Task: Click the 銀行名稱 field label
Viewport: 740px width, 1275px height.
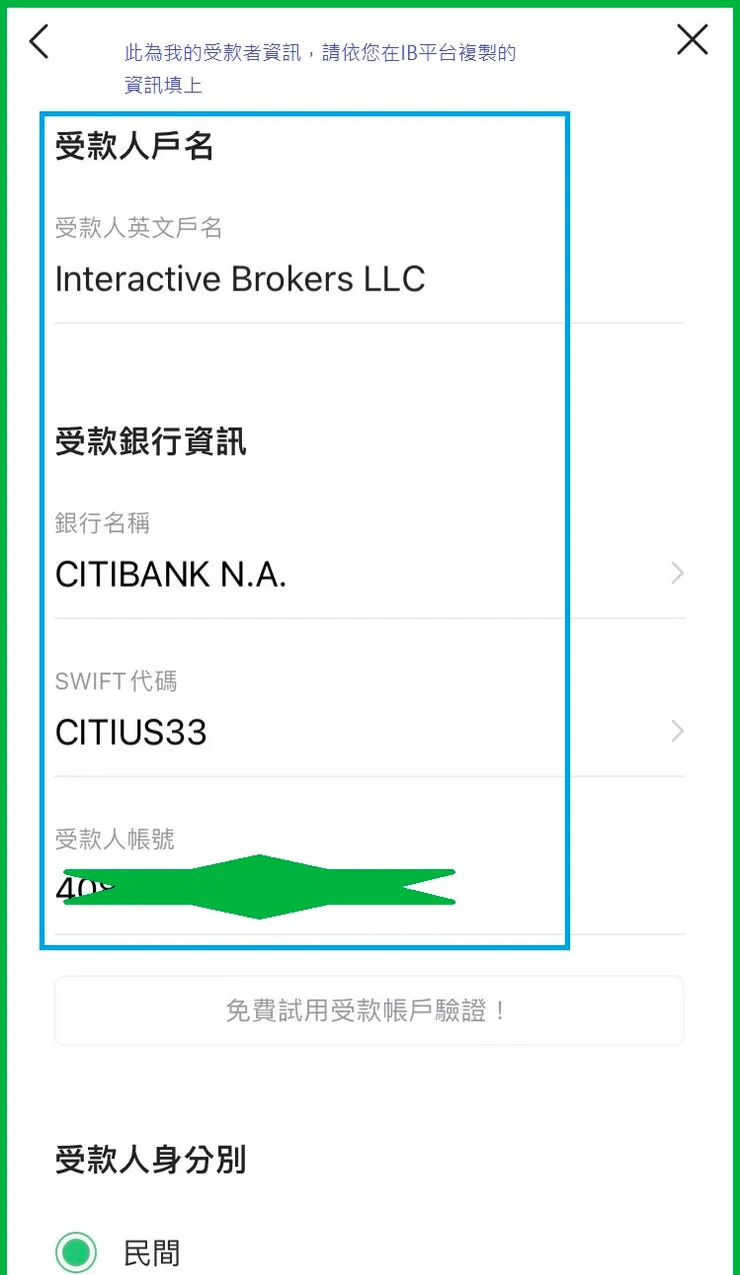Action: pyautogui.click(x=102, y=523)
